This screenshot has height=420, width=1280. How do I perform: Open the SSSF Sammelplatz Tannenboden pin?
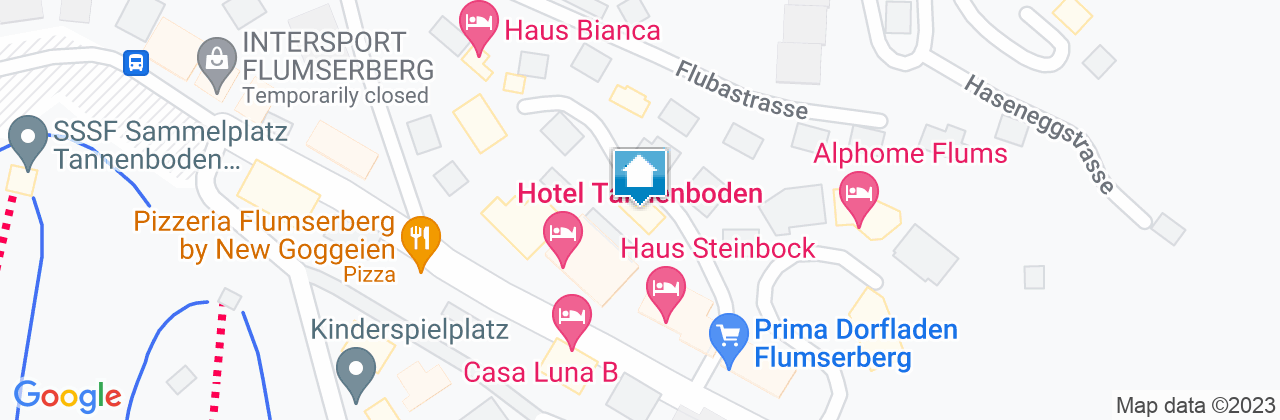click(x=28, y=138)
